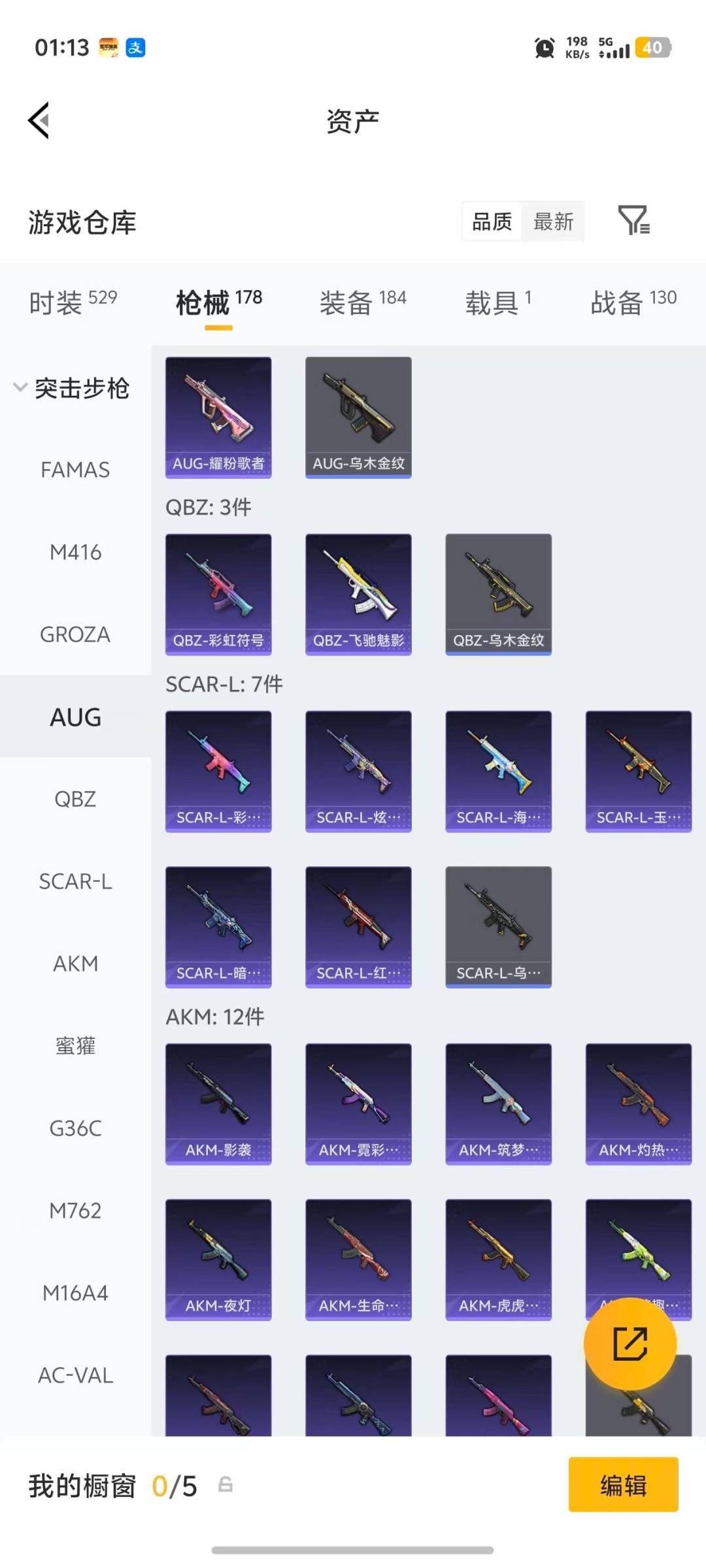
Task: Open the filter icon in 游戏仓库
Action: (x=633, y=220)
